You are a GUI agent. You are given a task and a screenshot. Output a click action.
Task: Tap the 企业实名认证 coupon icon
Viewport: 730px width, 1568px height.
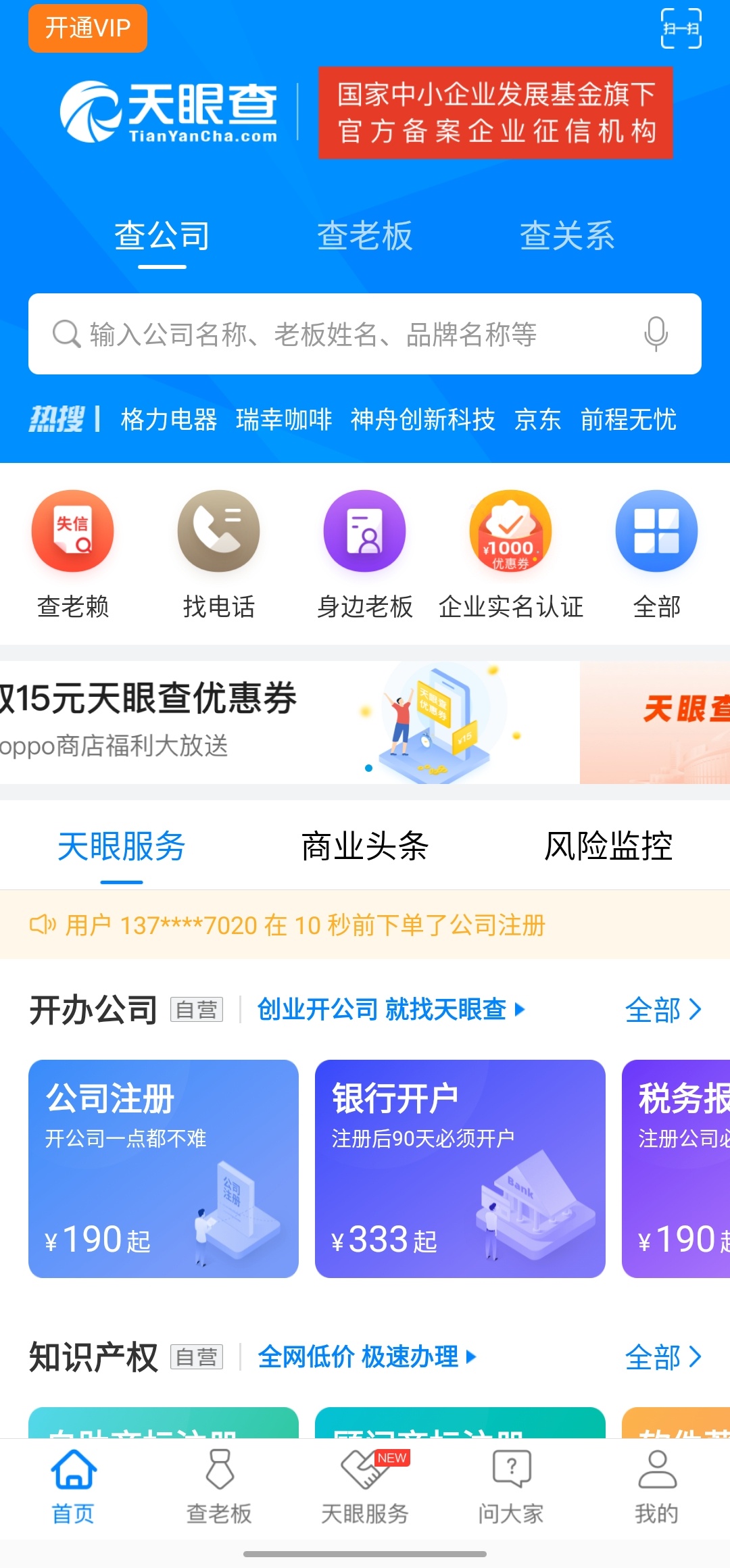point(511,531)
